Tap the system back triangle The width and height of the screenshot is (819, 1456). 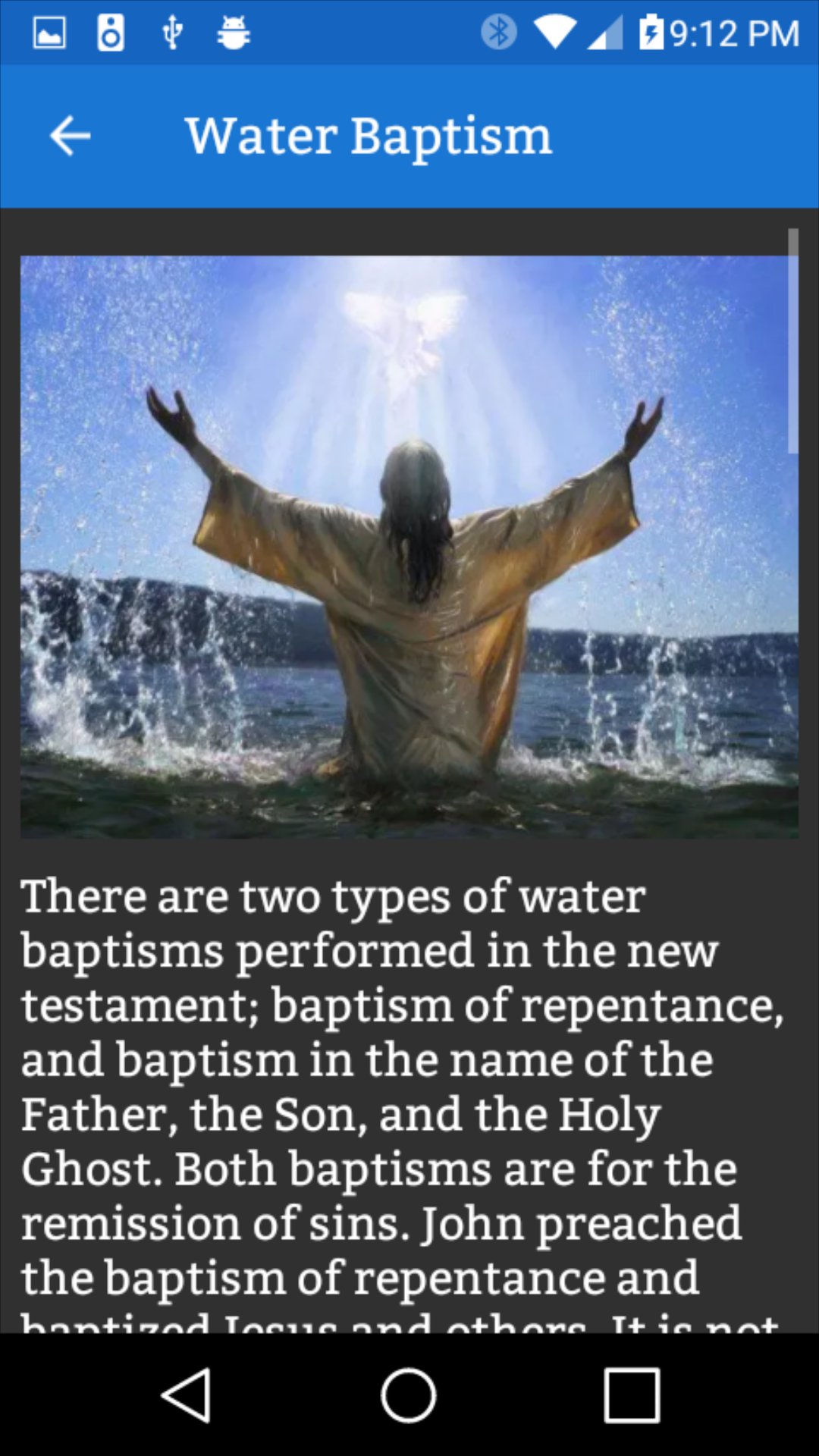click(x=187, y=1395)
